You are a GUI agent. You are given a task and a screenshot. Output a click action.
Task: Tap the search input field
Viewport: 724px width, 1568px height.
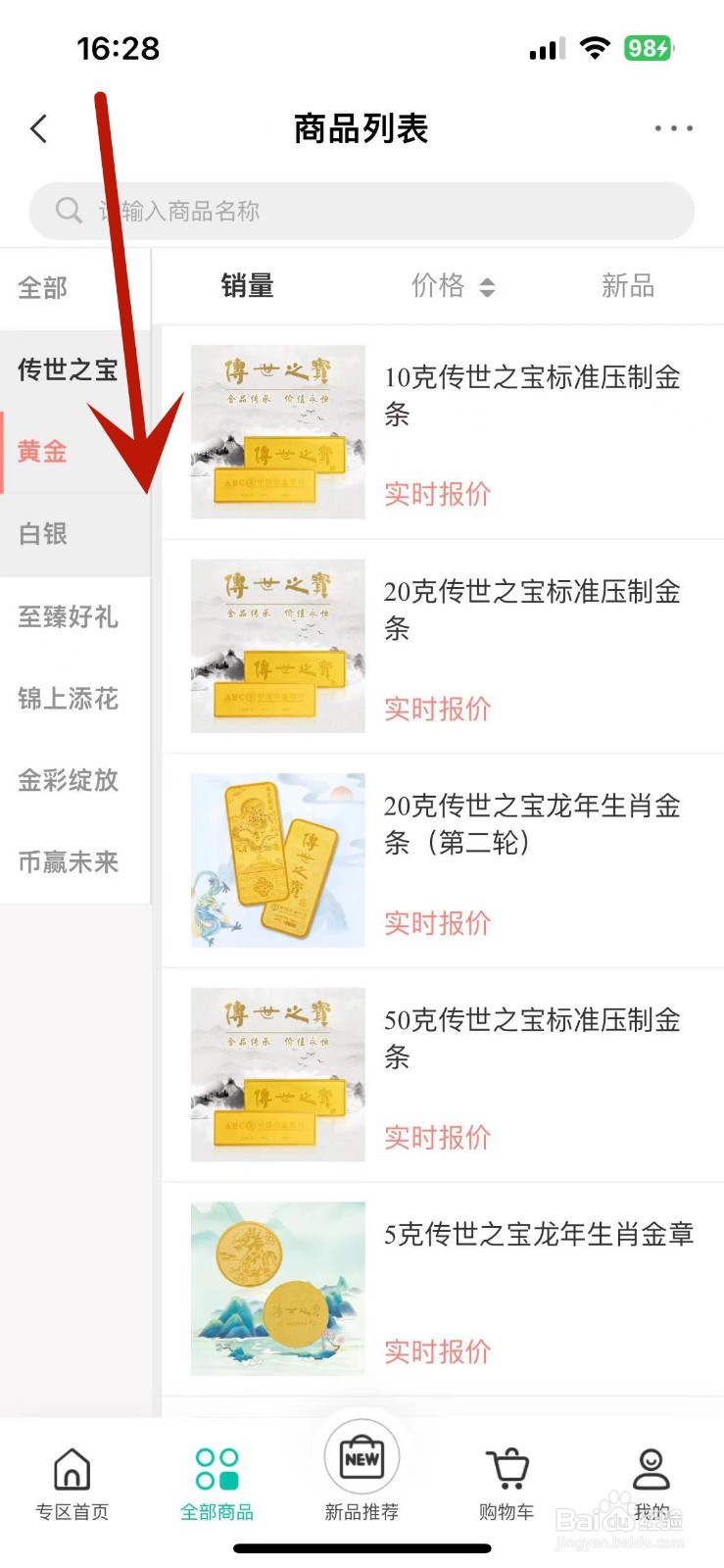click(362, 210)
